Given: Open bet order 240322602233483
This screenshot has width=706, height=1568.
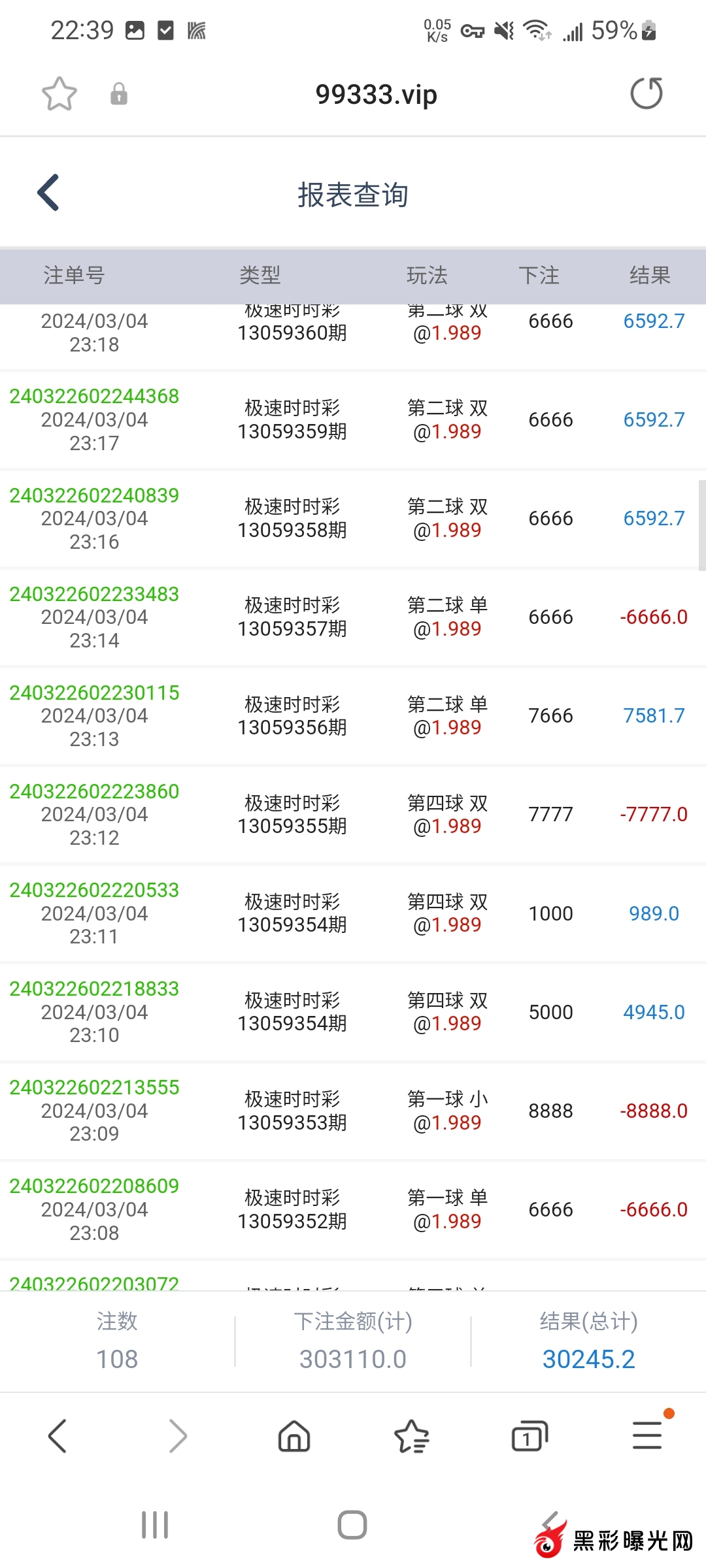Looking at the screenshot, I should pos(94,594).
